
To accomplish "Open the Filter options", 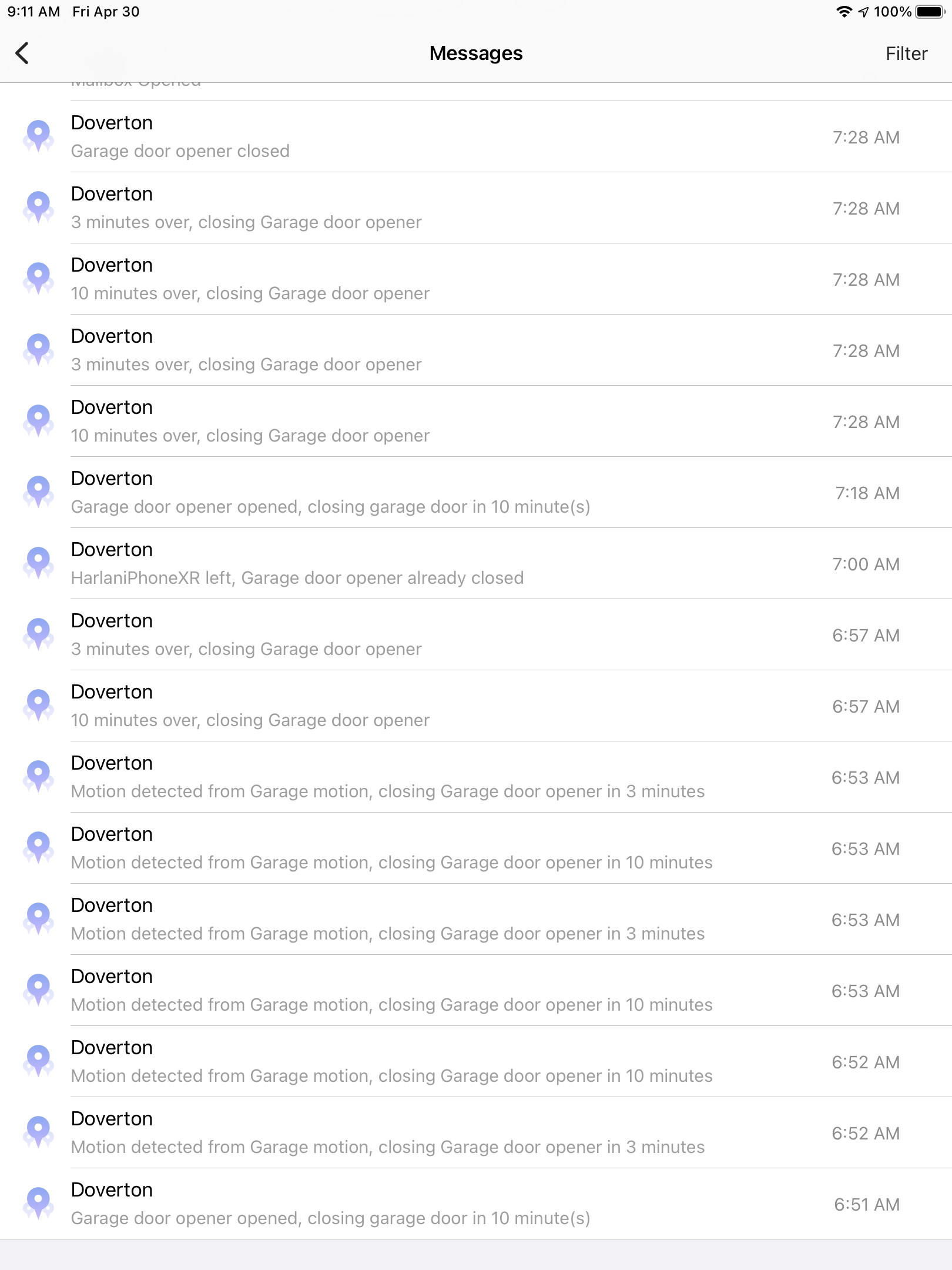I will click(906, 54).
